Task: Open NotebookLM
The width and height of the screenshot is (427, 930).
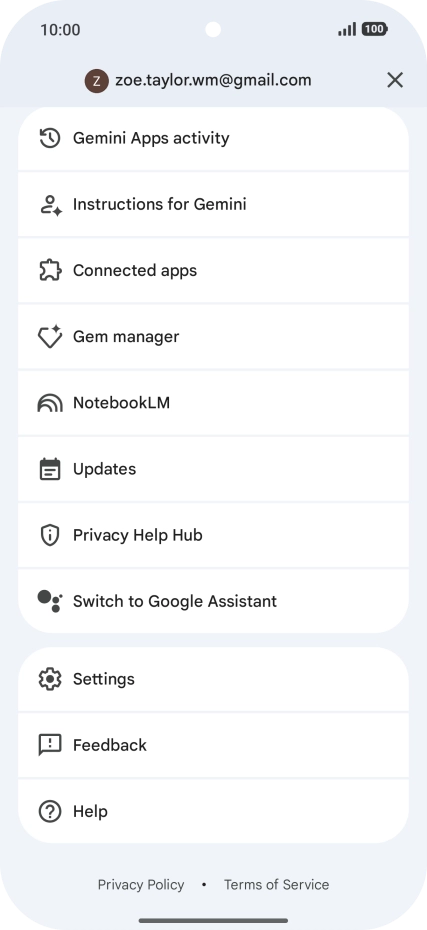Action: (214, 403)
